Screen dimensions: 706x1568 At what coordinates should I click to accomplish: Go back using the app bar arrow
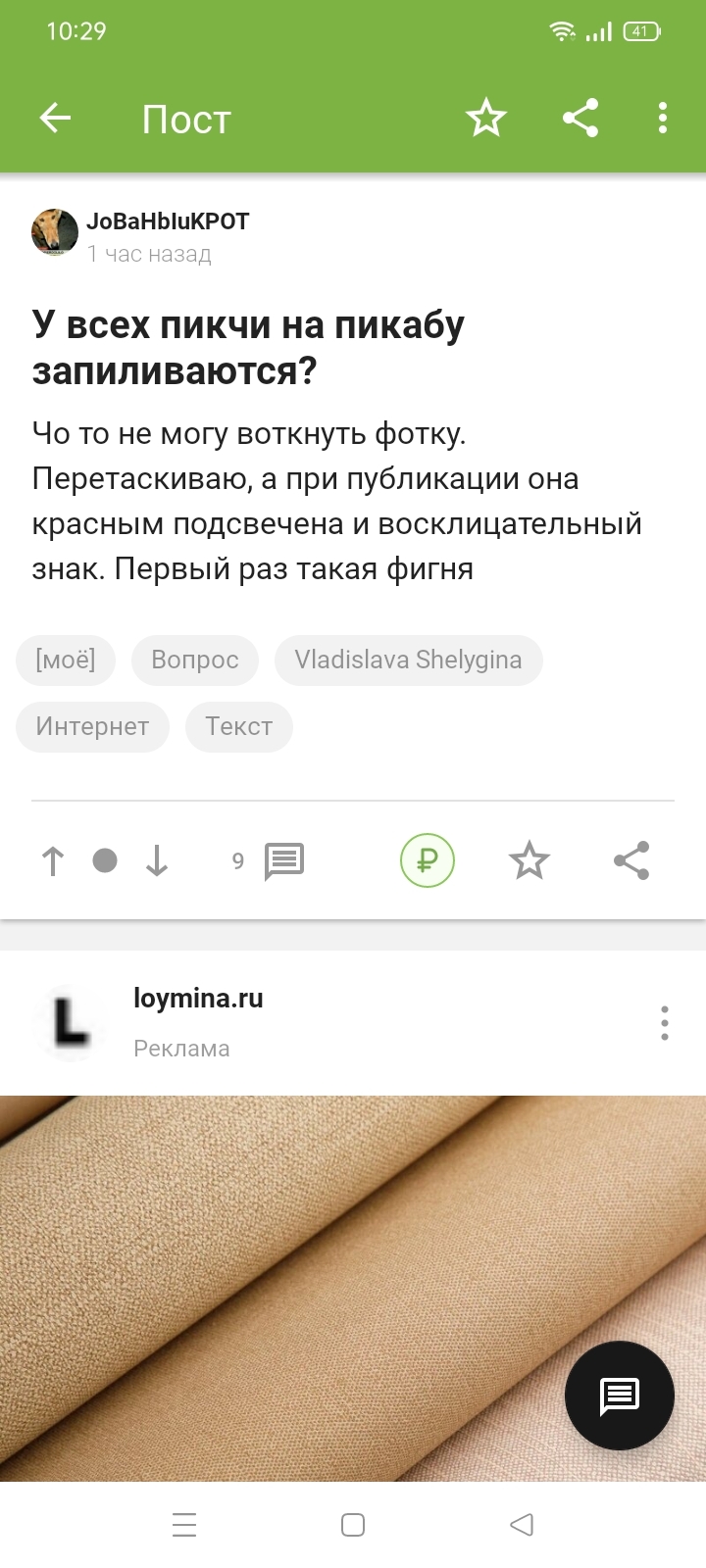[x=55, y=119]
